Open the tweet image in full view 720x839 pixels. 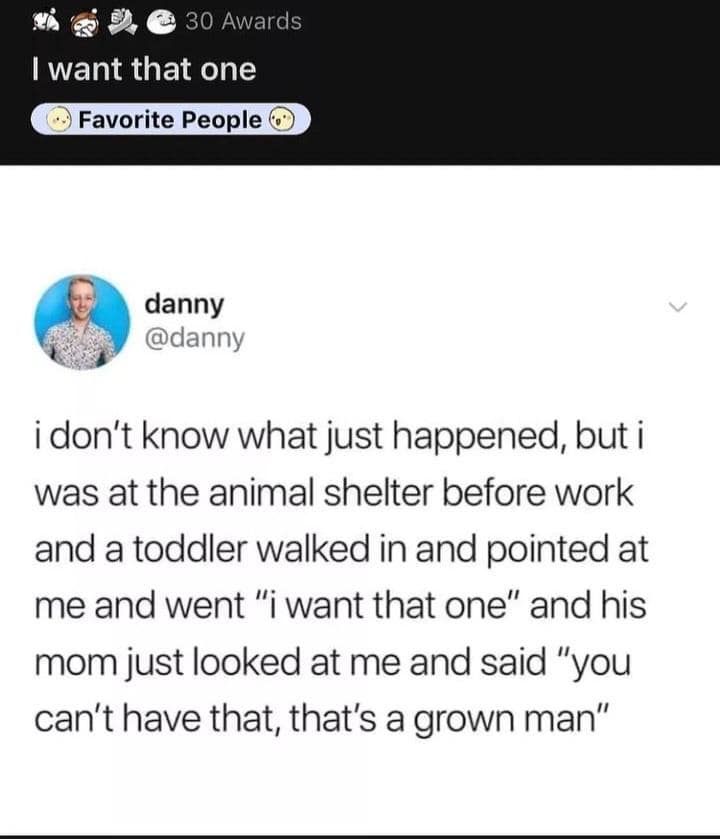point(360,500)
